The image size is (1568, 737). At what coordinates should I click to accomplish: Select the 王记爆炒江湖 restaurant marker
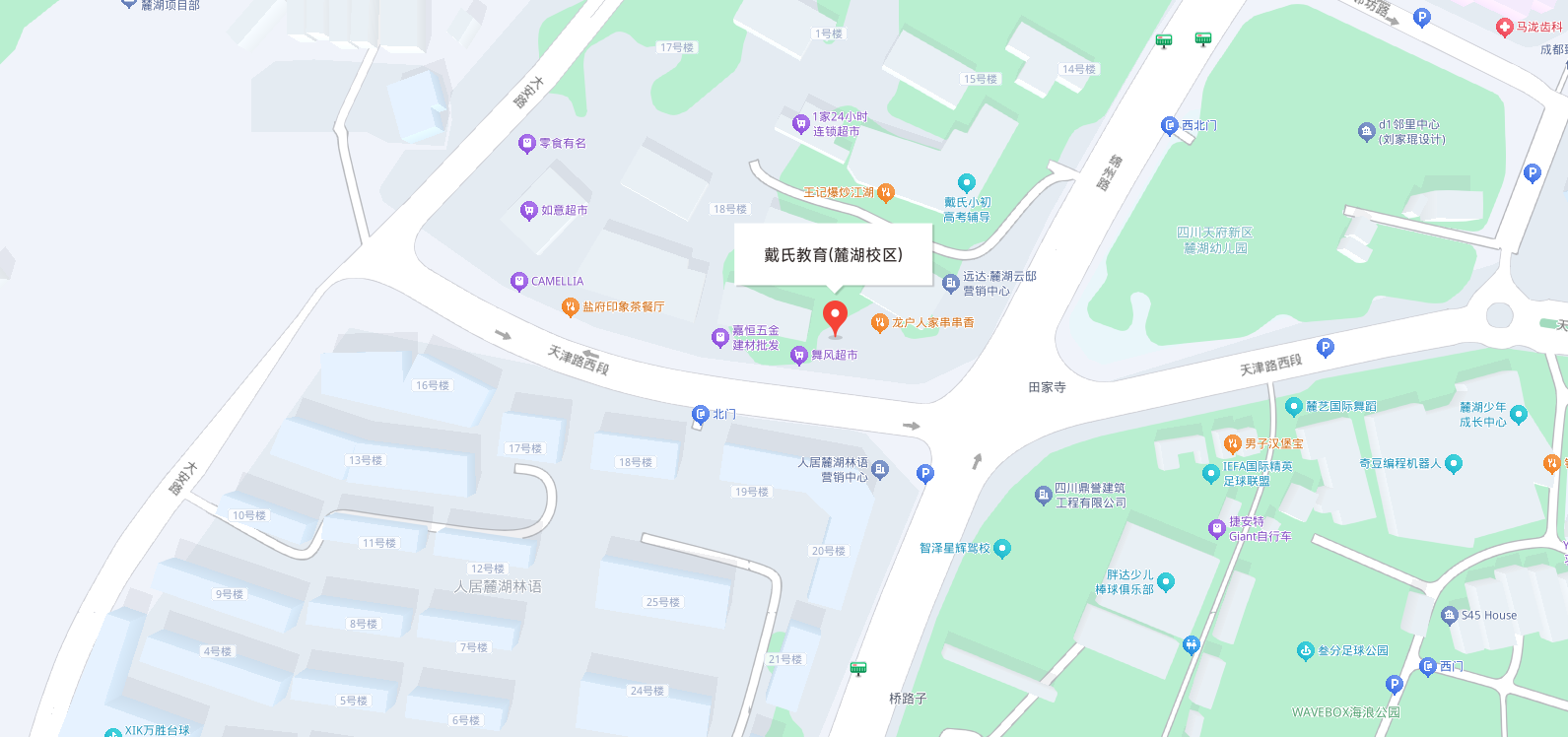(x=886, y=192)
